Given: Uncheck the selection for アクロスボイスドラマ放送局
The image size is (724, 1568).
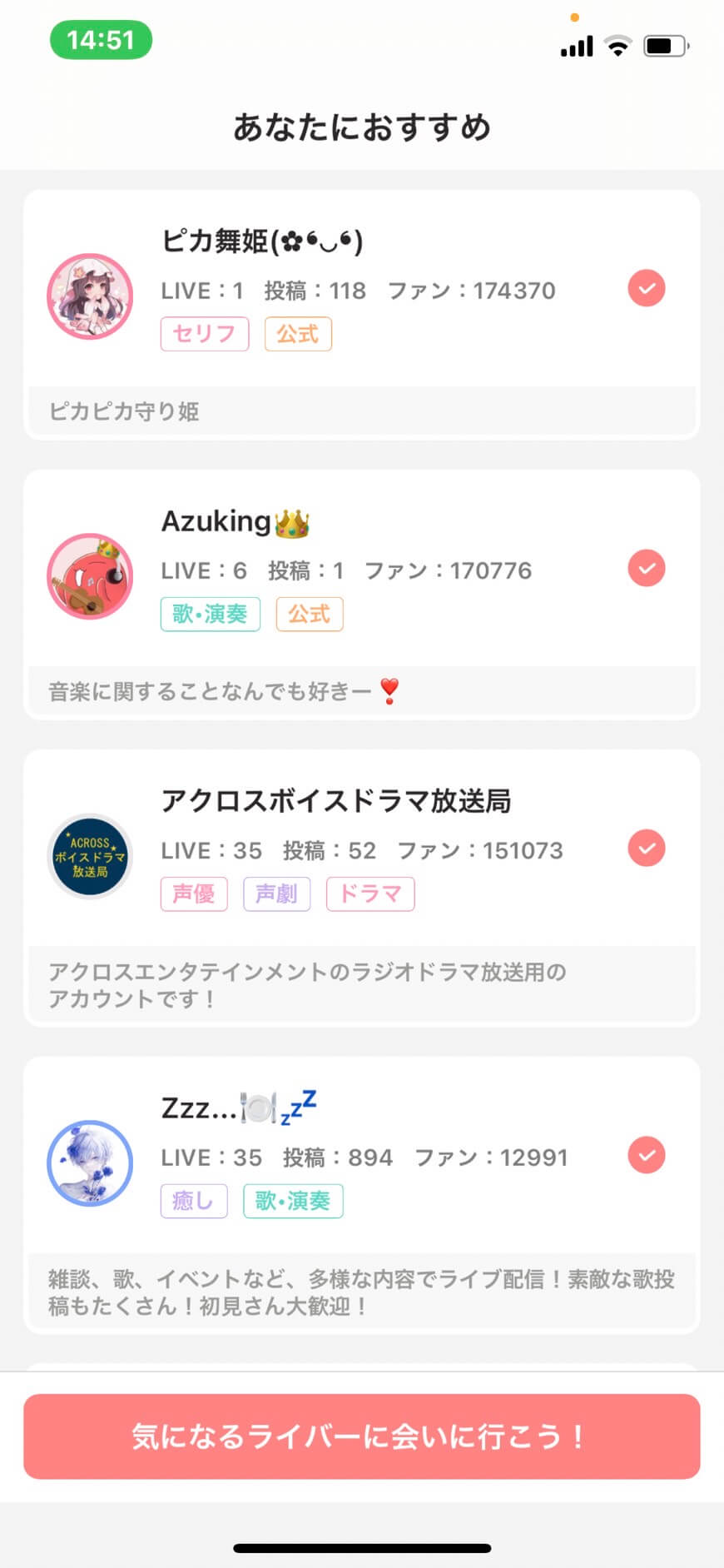Looking at the screenshot, I should pyautogui.click(x=647, y=849).
